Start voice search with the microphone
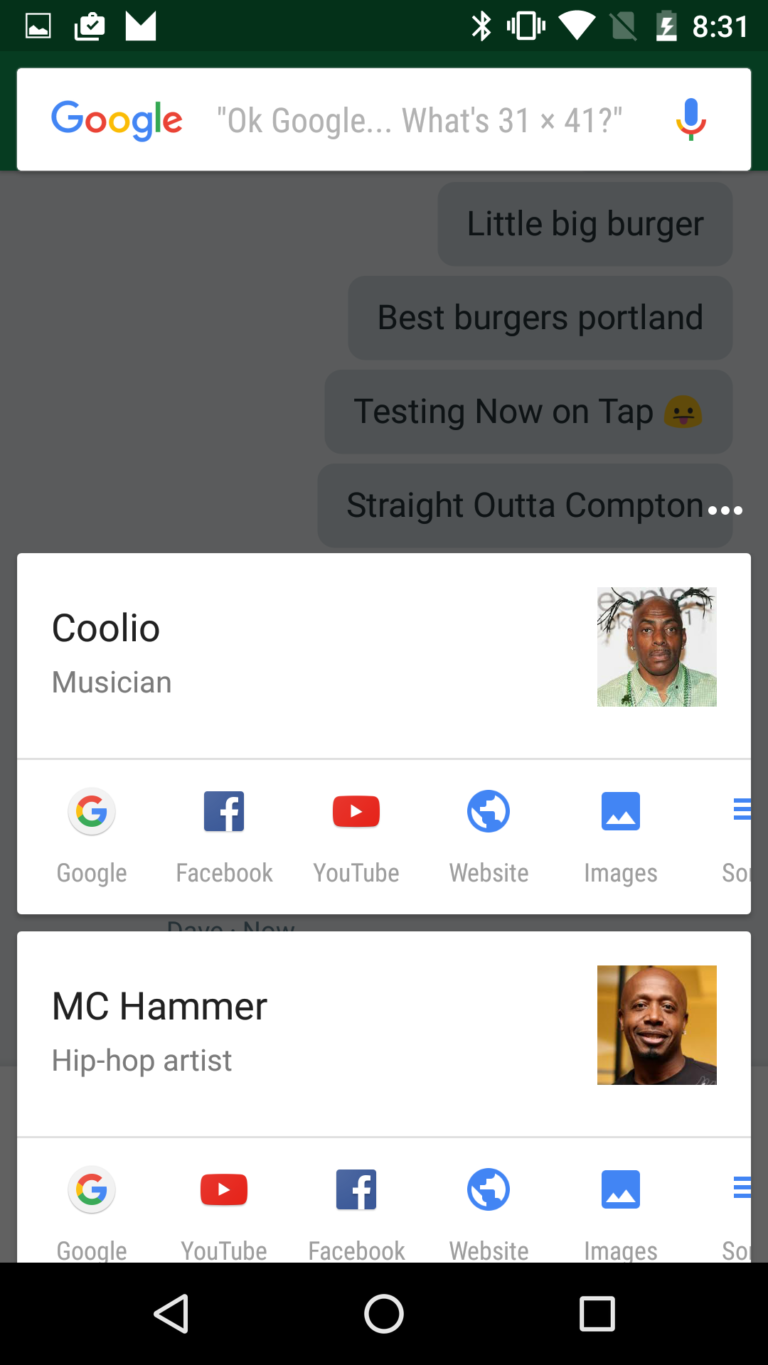 690,120
